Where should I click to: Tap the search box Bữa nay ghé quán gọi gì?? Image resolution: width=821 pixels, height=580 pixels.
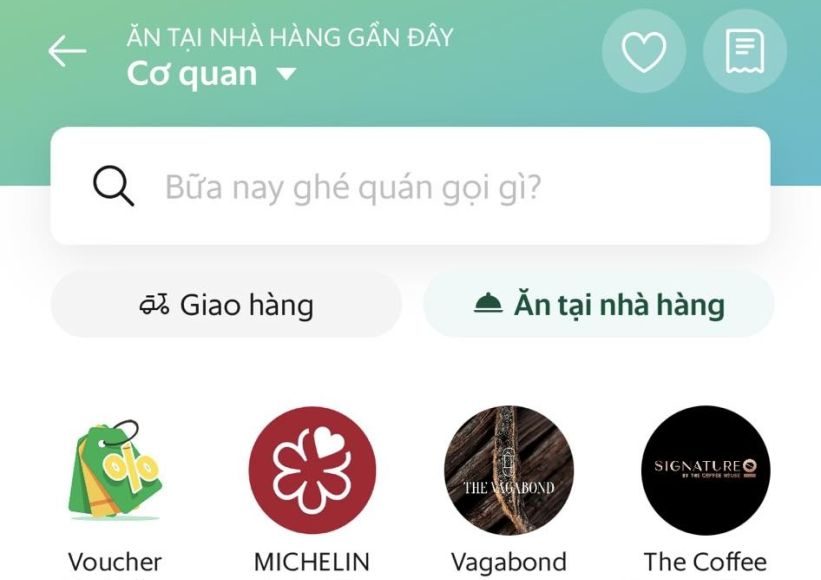click(410, 186)
